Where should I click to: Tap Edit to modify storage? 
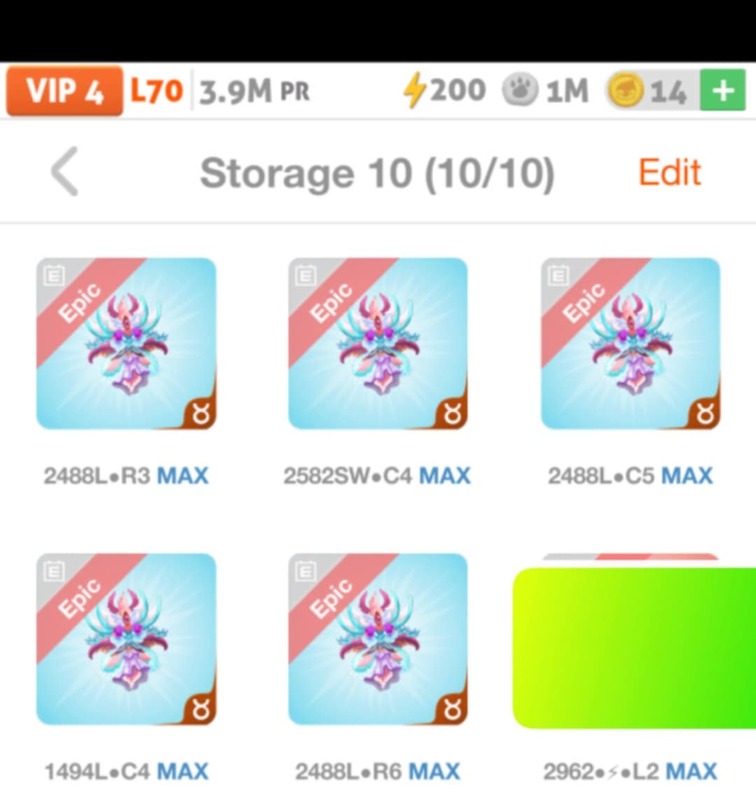[x=669, y=172]
